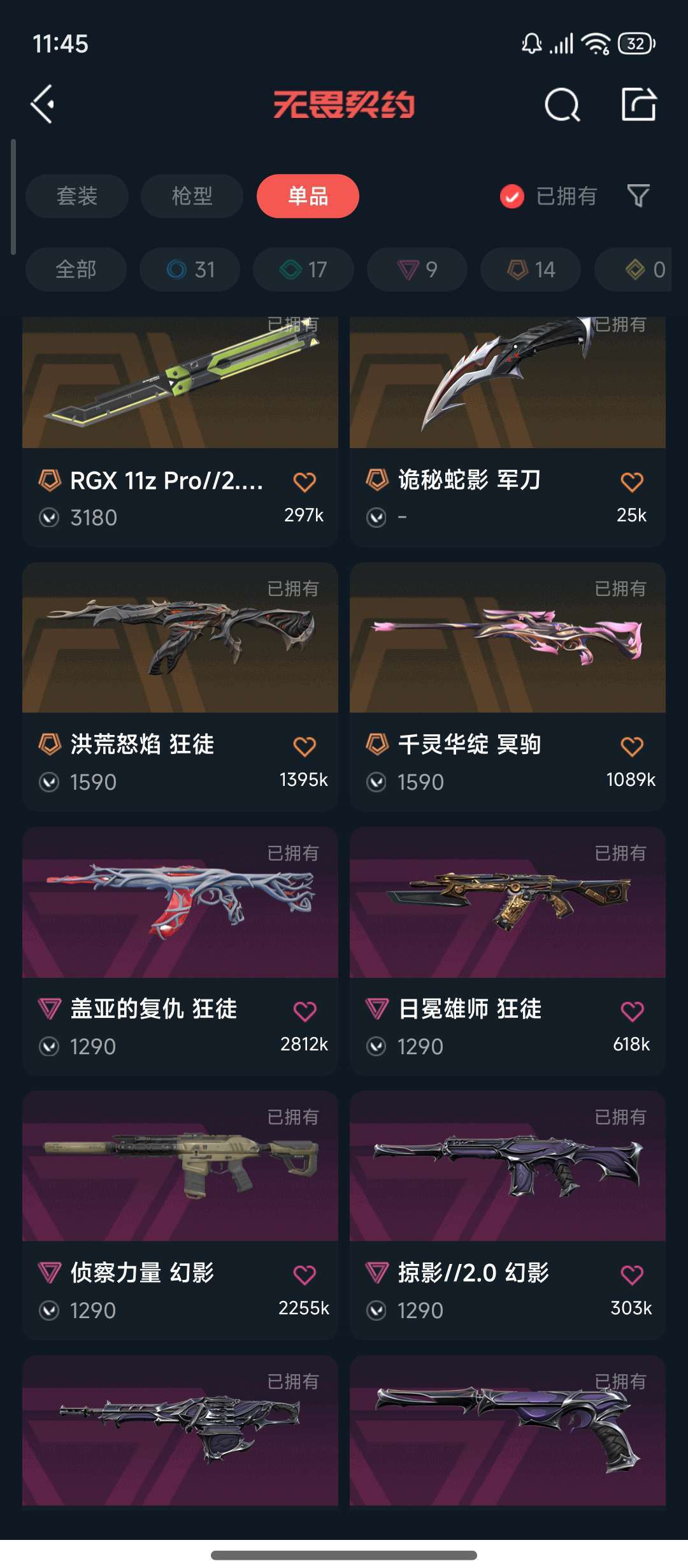Like the 诡秘蛇影 军刀 skin

pyautogui.click(x=632, y=482)
